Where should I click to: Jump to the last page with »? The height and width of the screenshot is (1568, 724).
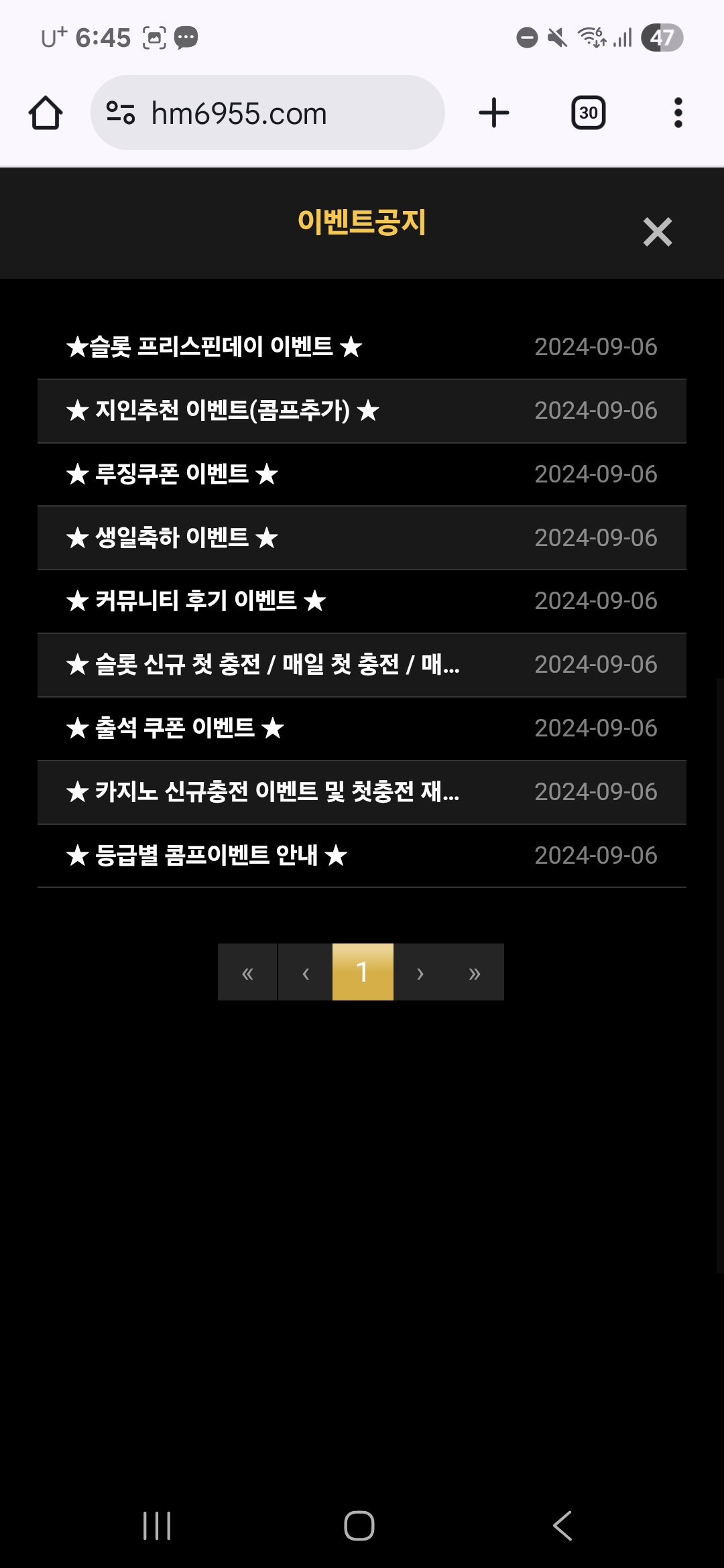475,972
